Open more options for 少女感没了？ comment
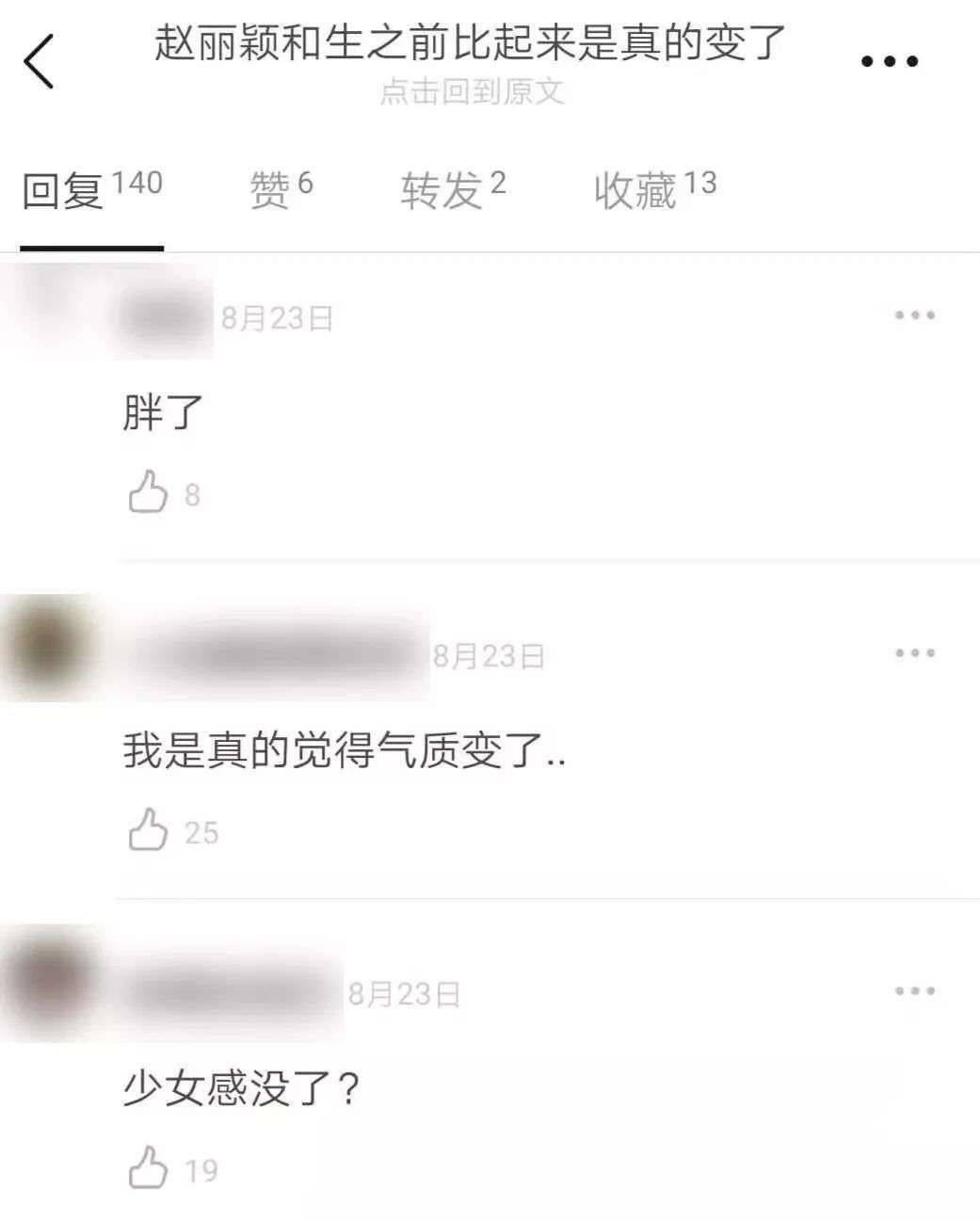The height and width of the screenshot is (1221, 980). click(x=914, y=990)
